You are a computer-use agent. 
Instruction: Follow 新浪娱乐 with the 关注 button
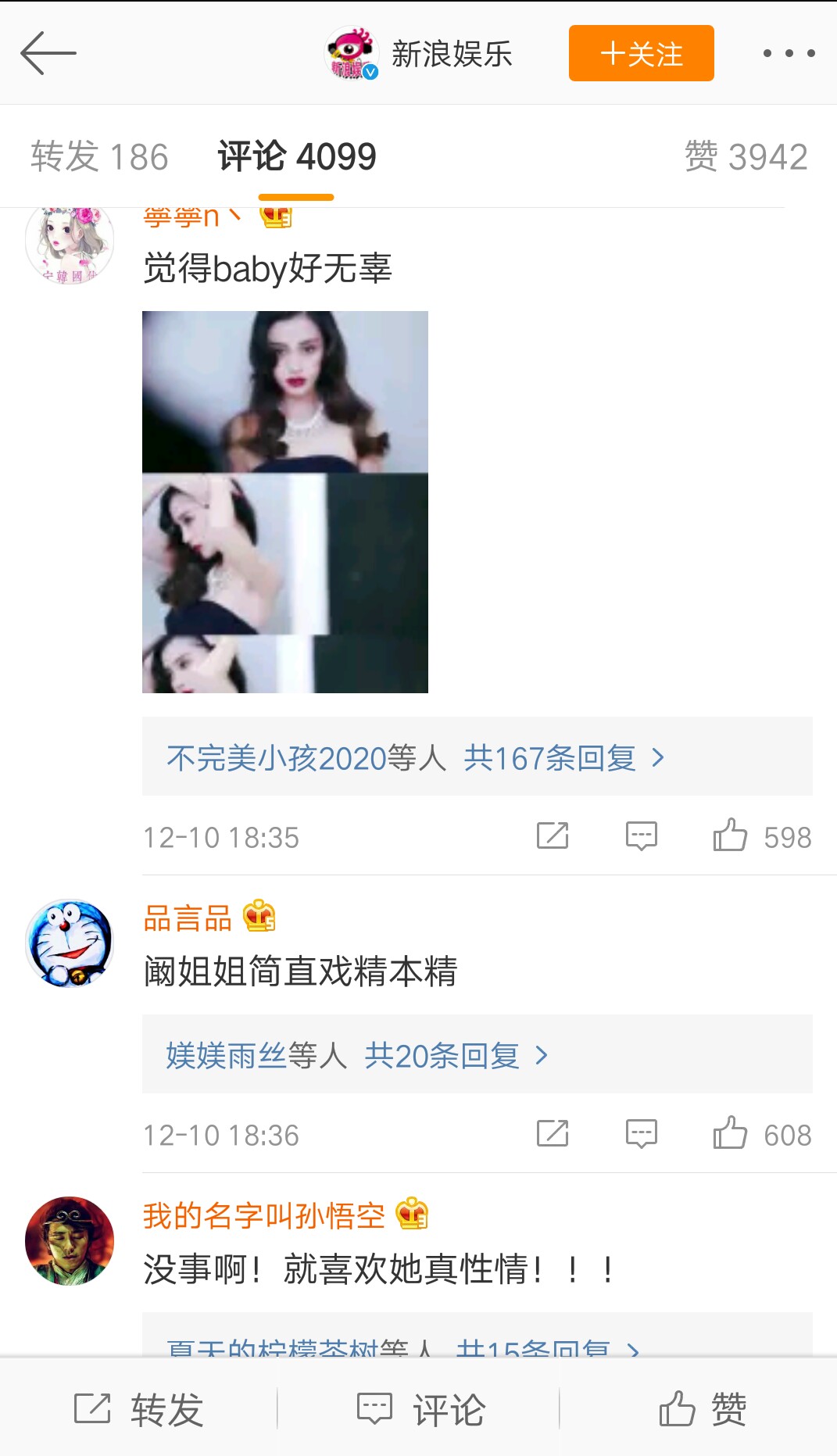pyautogui.click(x=641, y=53)
